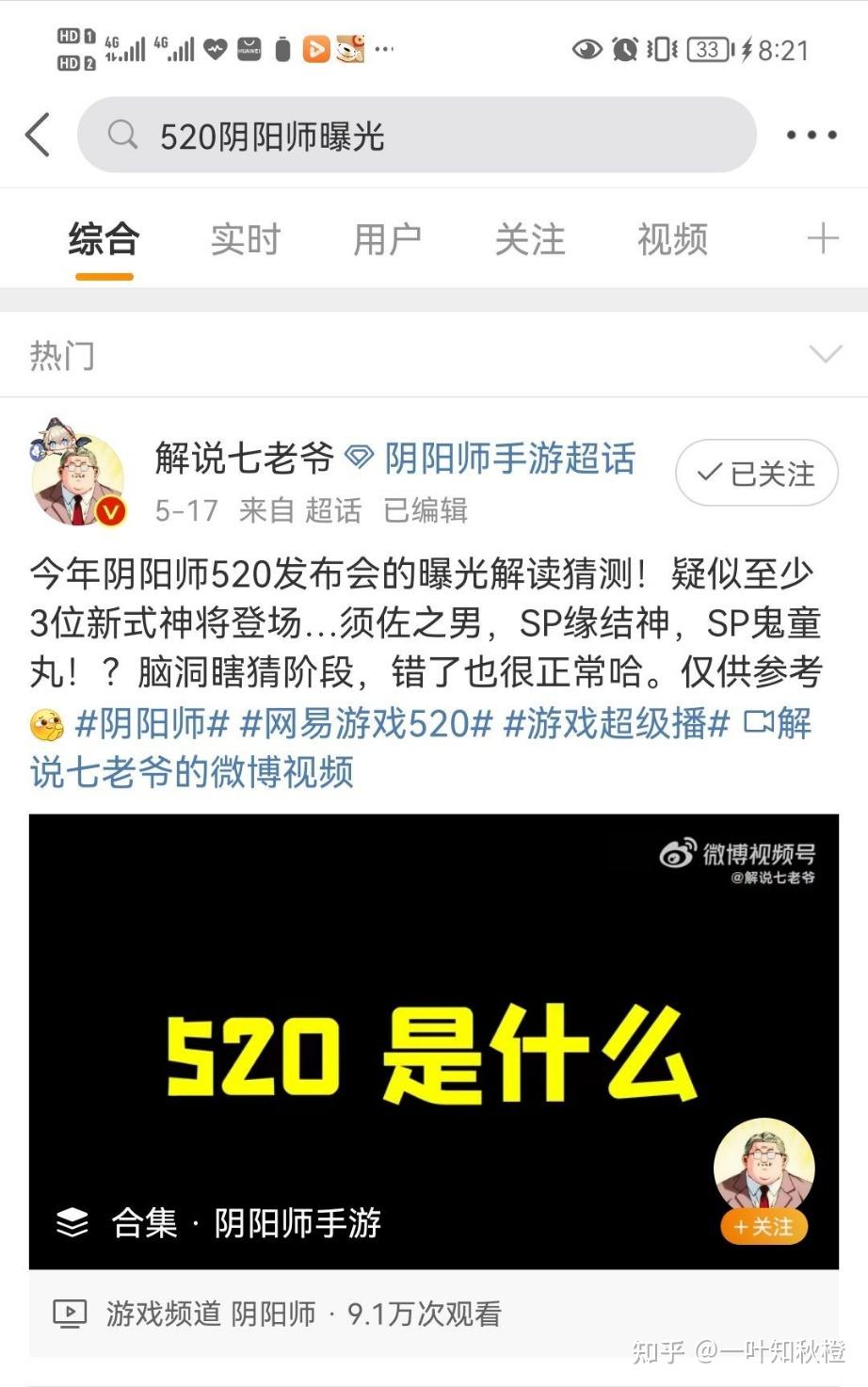This screenshot has width=868, height=1387.
Task: Add a tab with the plus icon
Action: pos(822,238)
